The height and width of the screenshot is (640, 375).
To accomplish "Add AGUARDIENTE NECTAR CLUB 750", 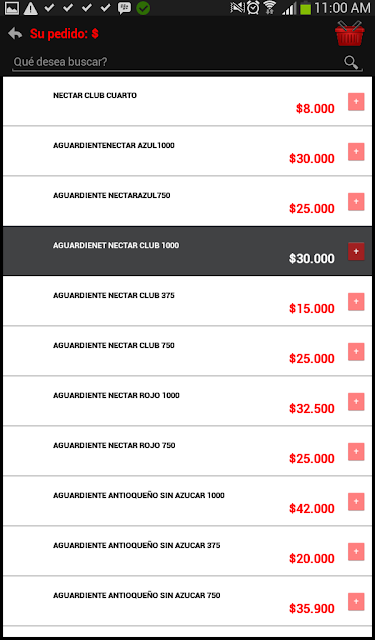I will pyautogui.click(x=356, y=351).
